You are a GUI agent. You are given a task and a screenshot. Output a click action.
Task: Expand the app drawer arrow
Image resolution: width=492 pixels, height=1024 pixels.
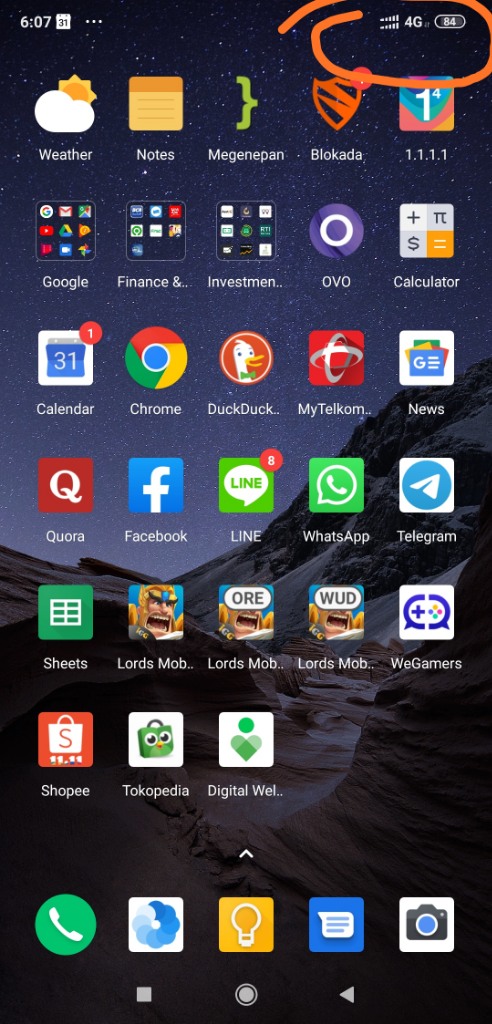click(x=246, y=854)
